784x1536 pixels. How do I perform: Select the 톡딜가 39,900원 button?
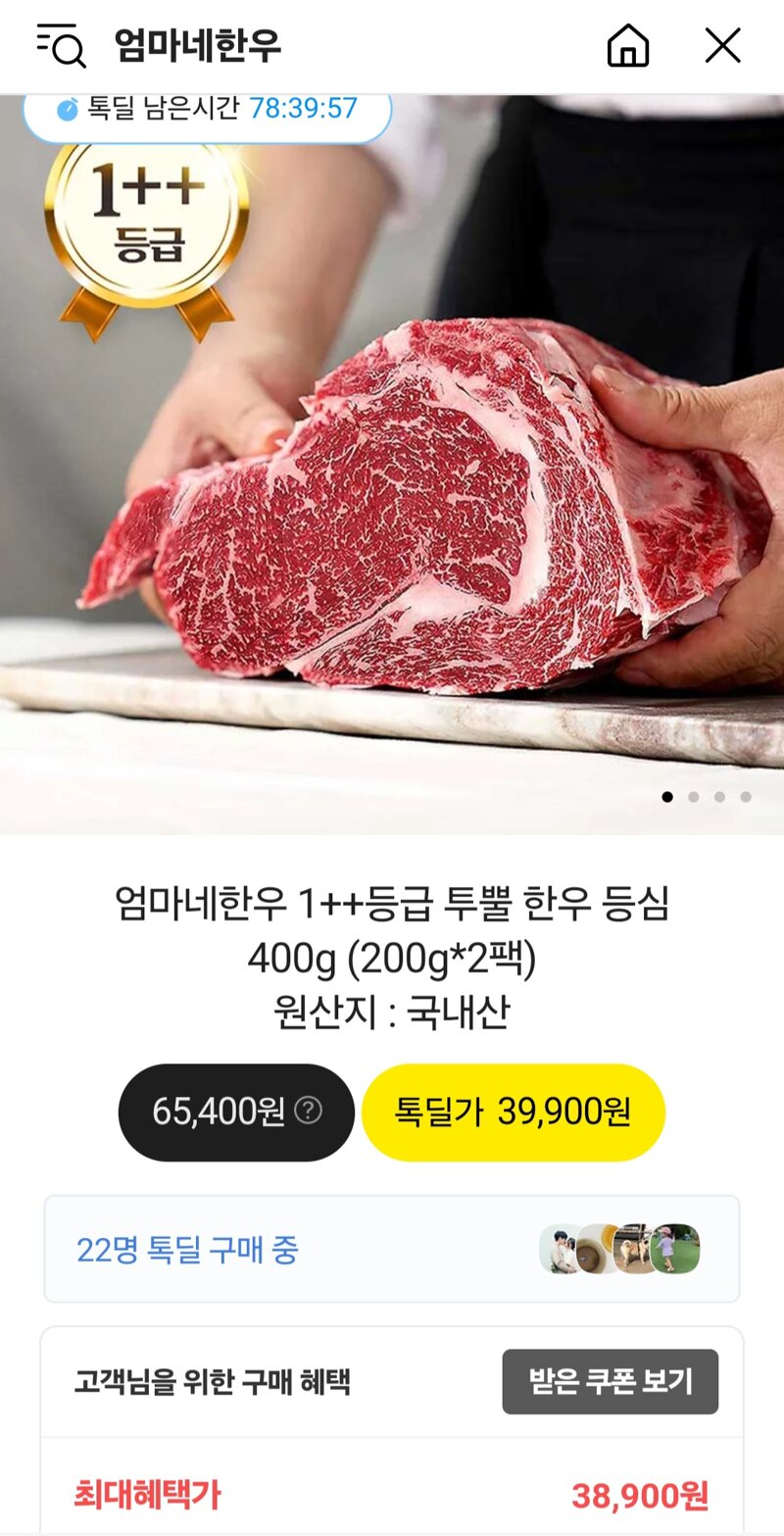513,1112
